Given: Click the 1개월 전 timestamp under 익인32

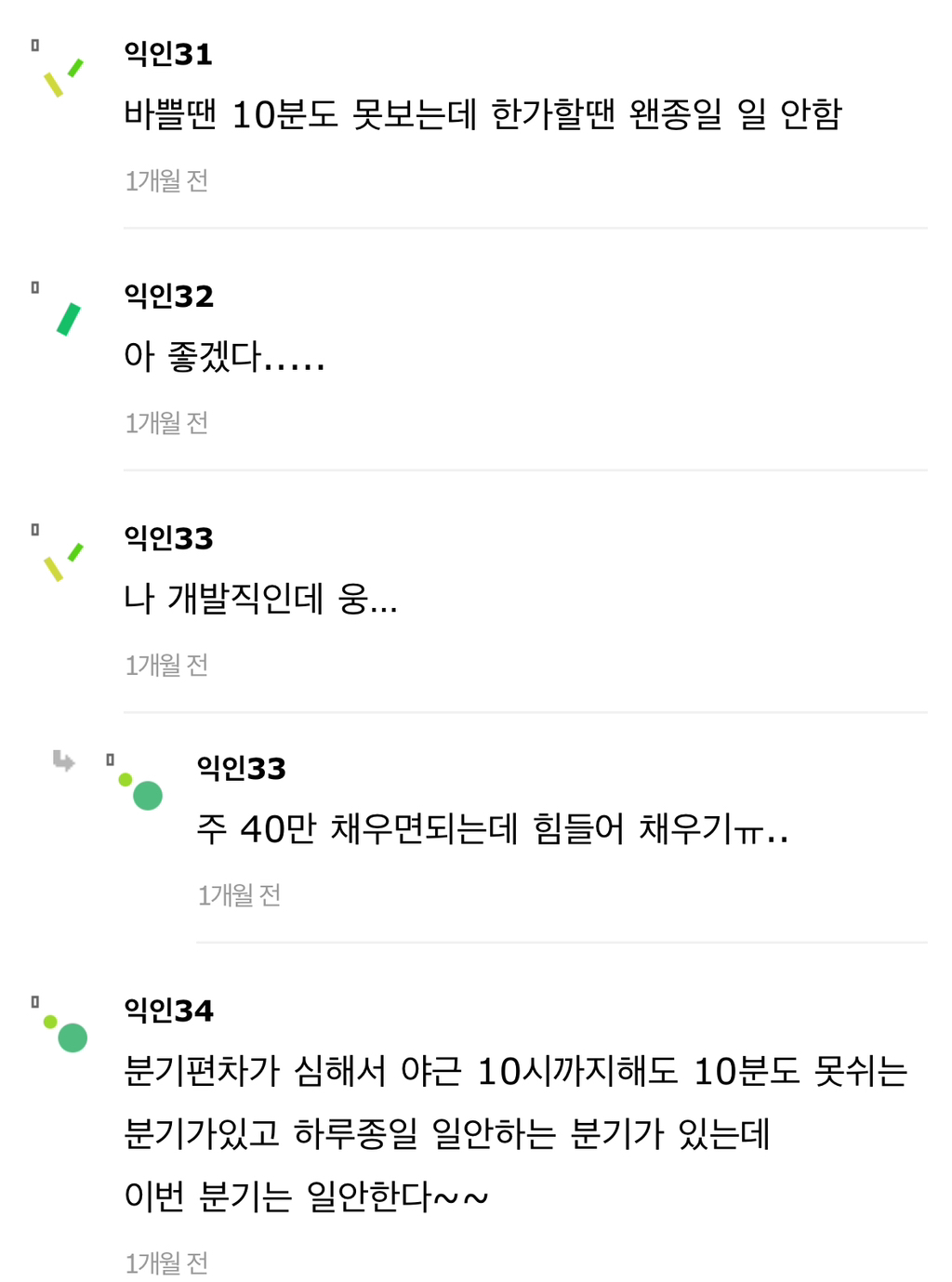Looking at the screenshot, I should point(165,423).
